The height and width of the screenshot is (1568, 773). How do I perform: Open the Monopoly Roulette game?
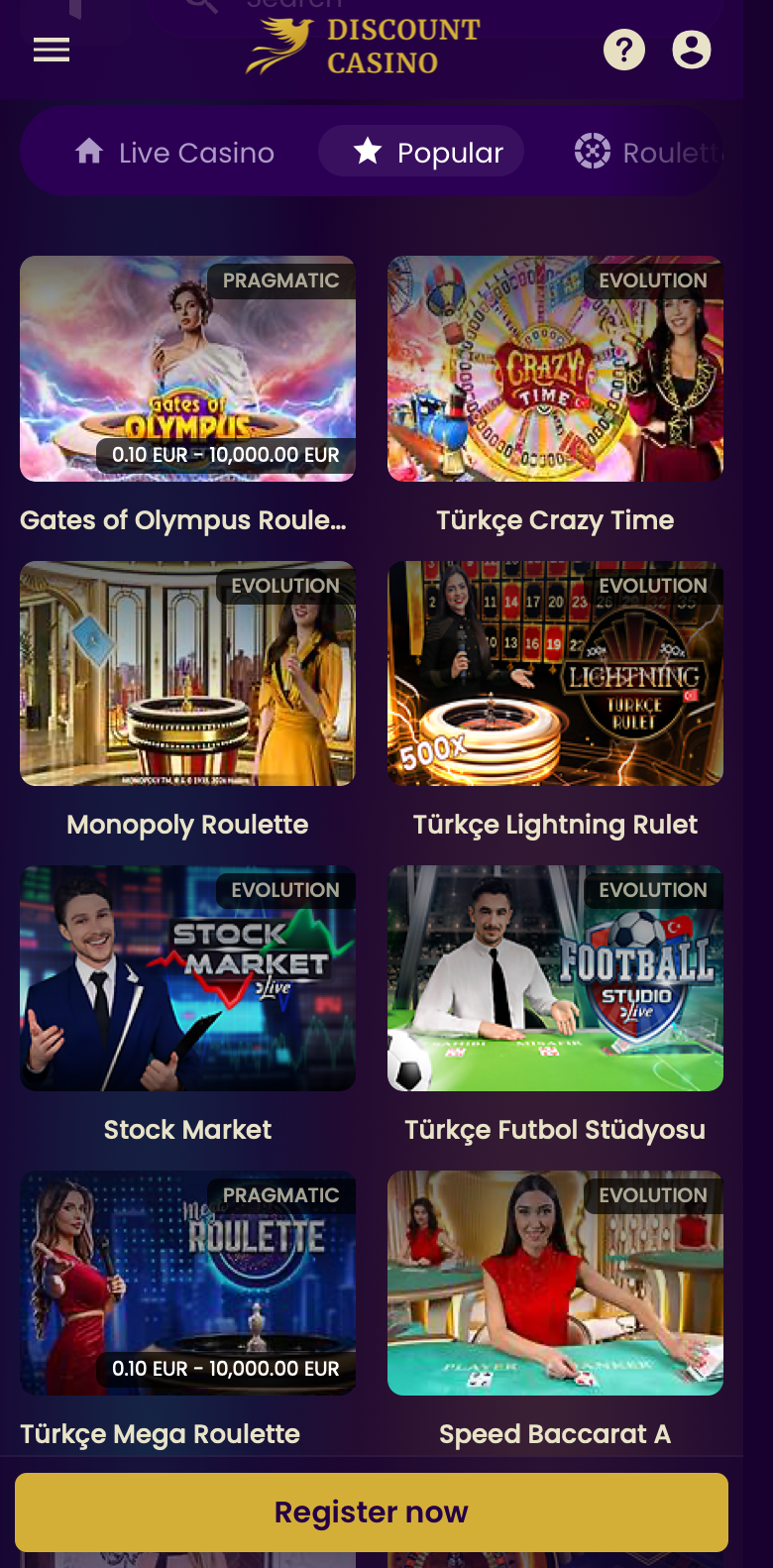pos(187,674)
